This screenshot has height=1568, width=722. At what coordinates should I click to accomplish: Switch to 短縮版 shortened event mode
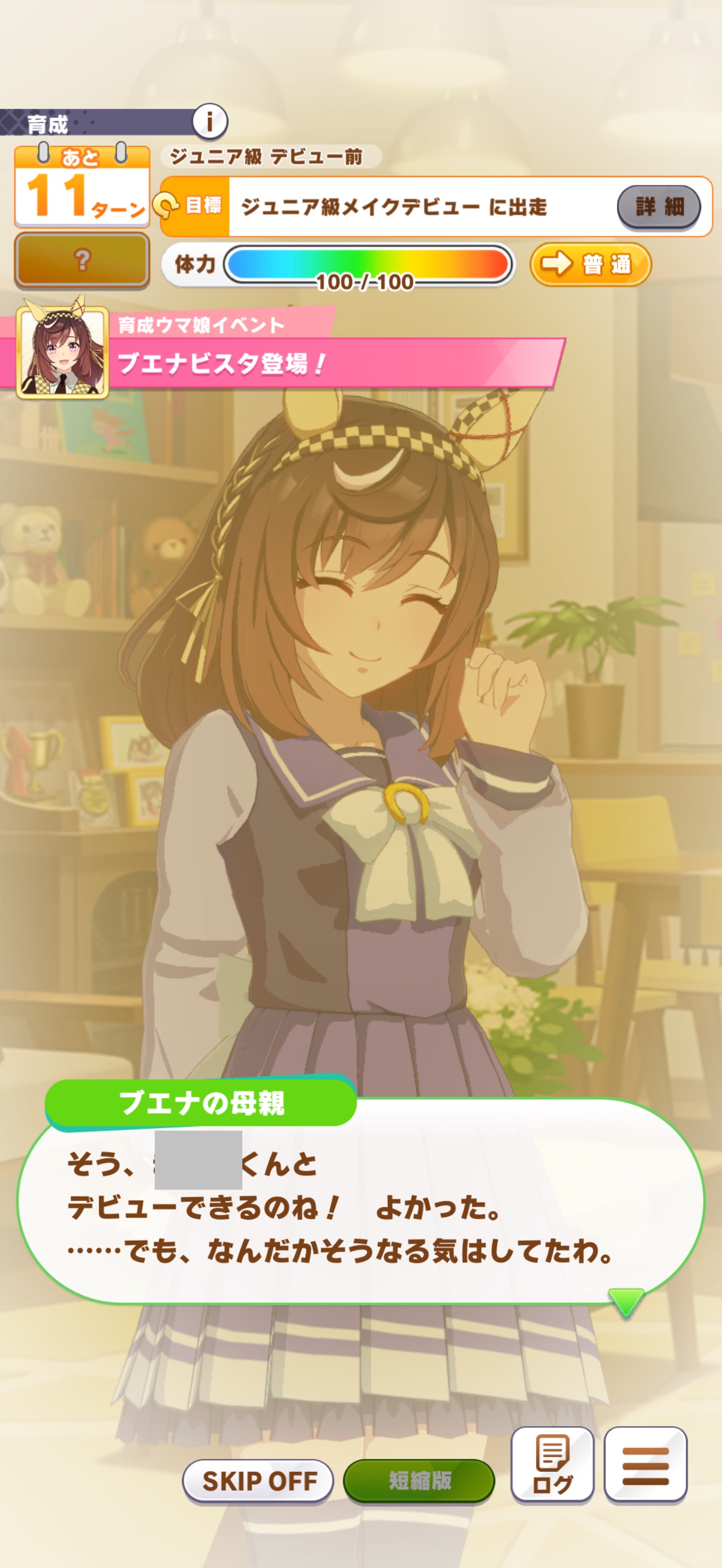click(419, 1481)
